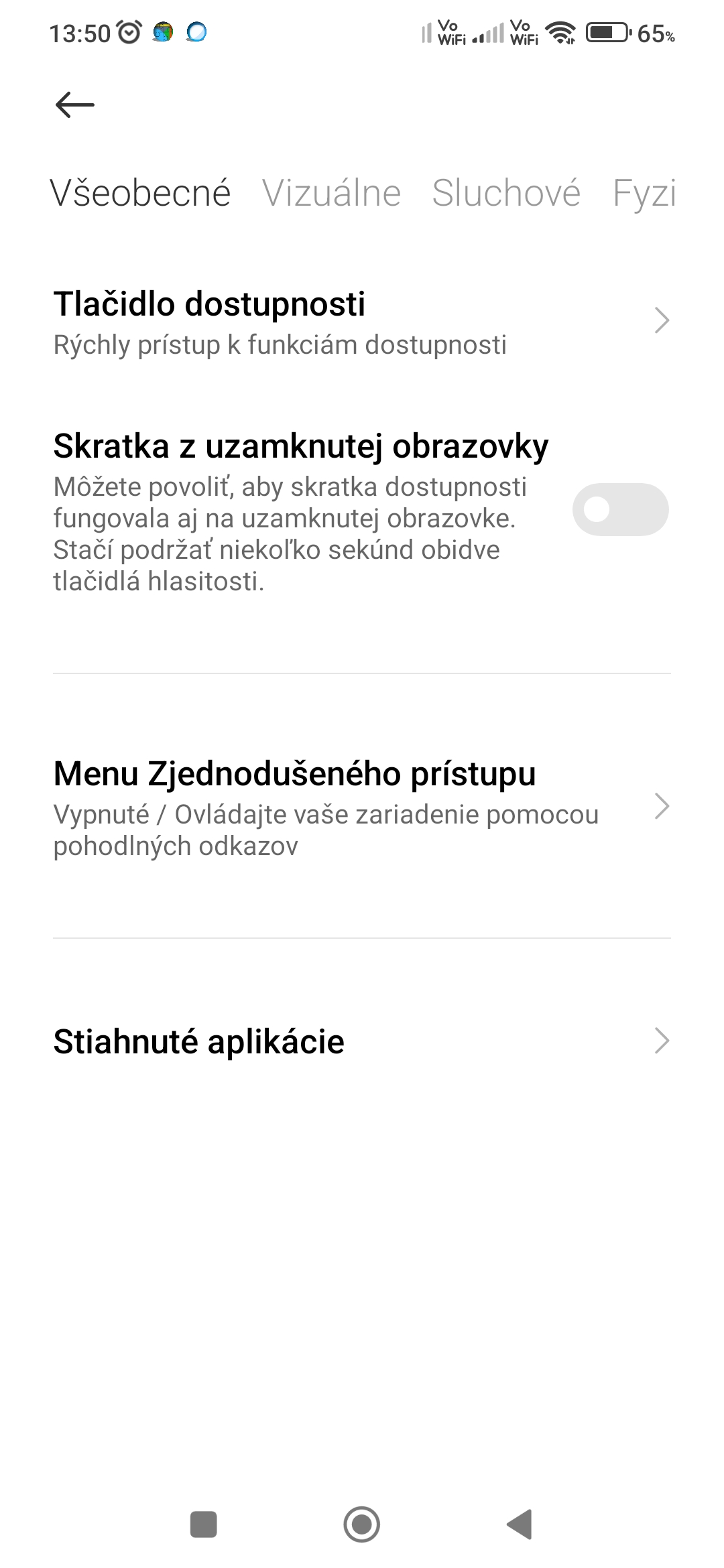Go back using the top arrow
This screenshot has width=724, height=1568.
(74, 105)
